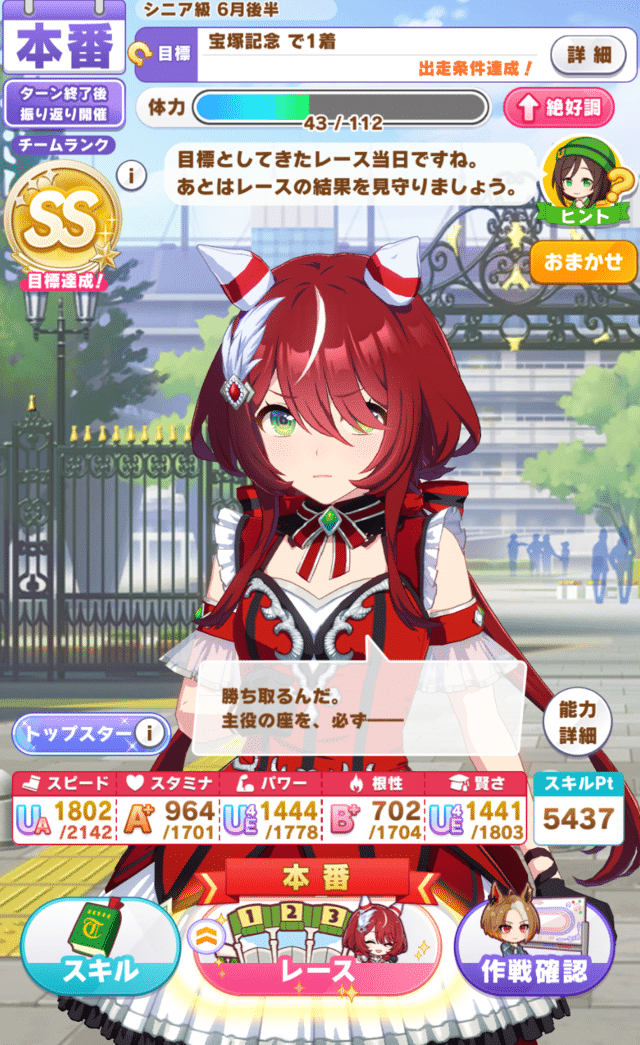
Task: Open the トップスター info badge
Action: [90, 734]
